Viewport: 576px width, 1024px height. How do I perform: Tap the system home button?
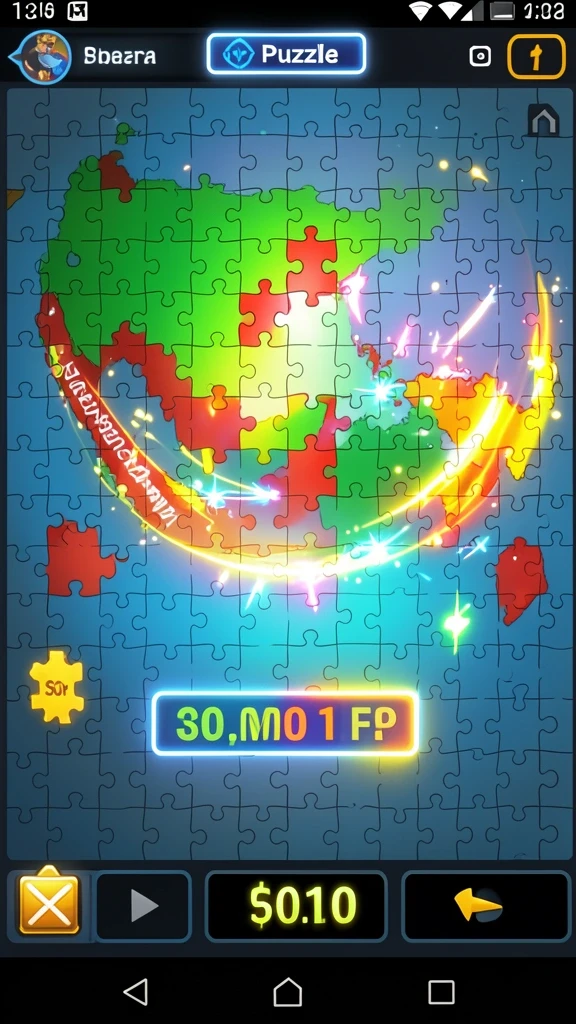click(x=287, y=992)
